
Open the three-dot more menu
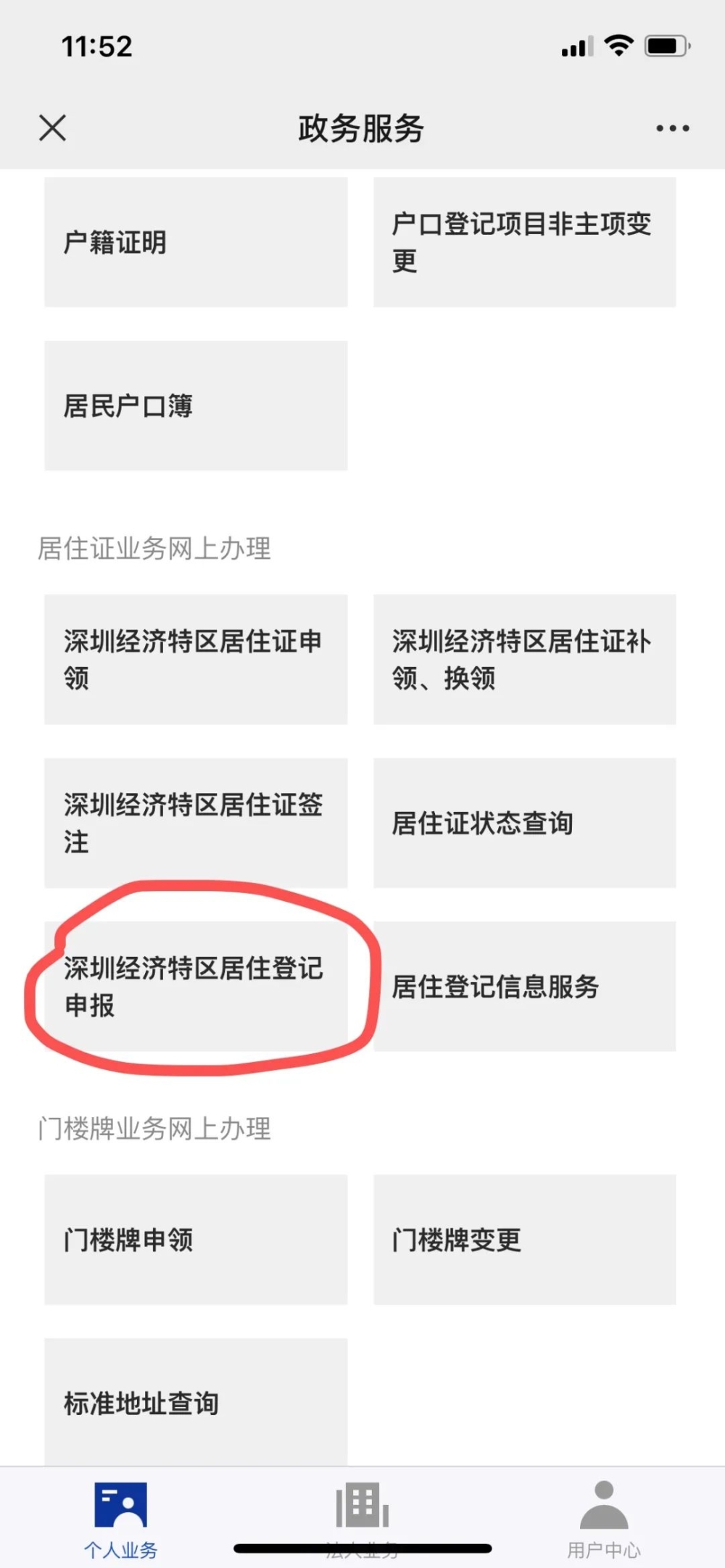pos(672,128)
